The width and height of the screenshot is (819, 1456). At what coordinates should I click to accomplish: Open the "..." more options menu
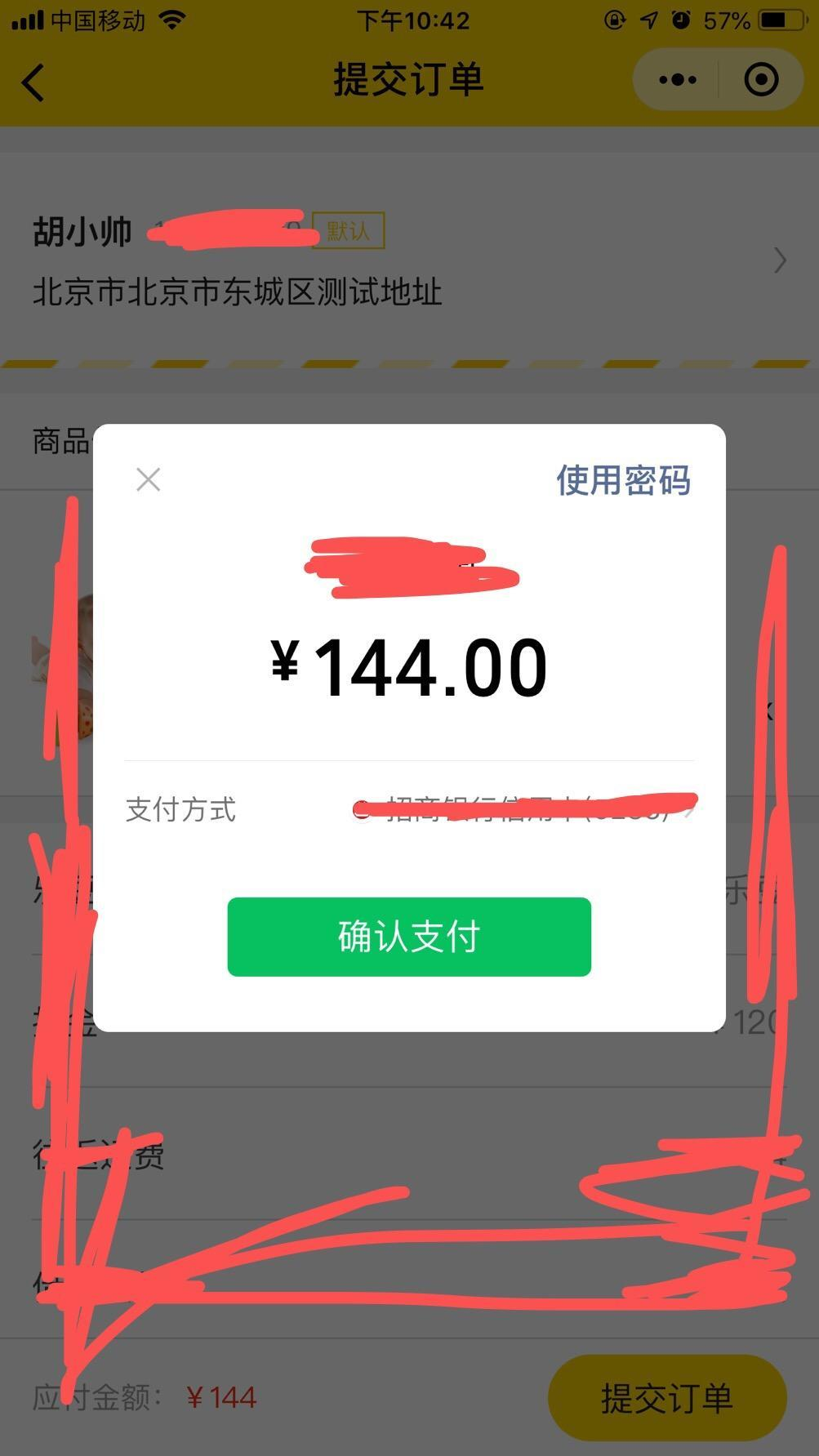(x=676, y=79)
